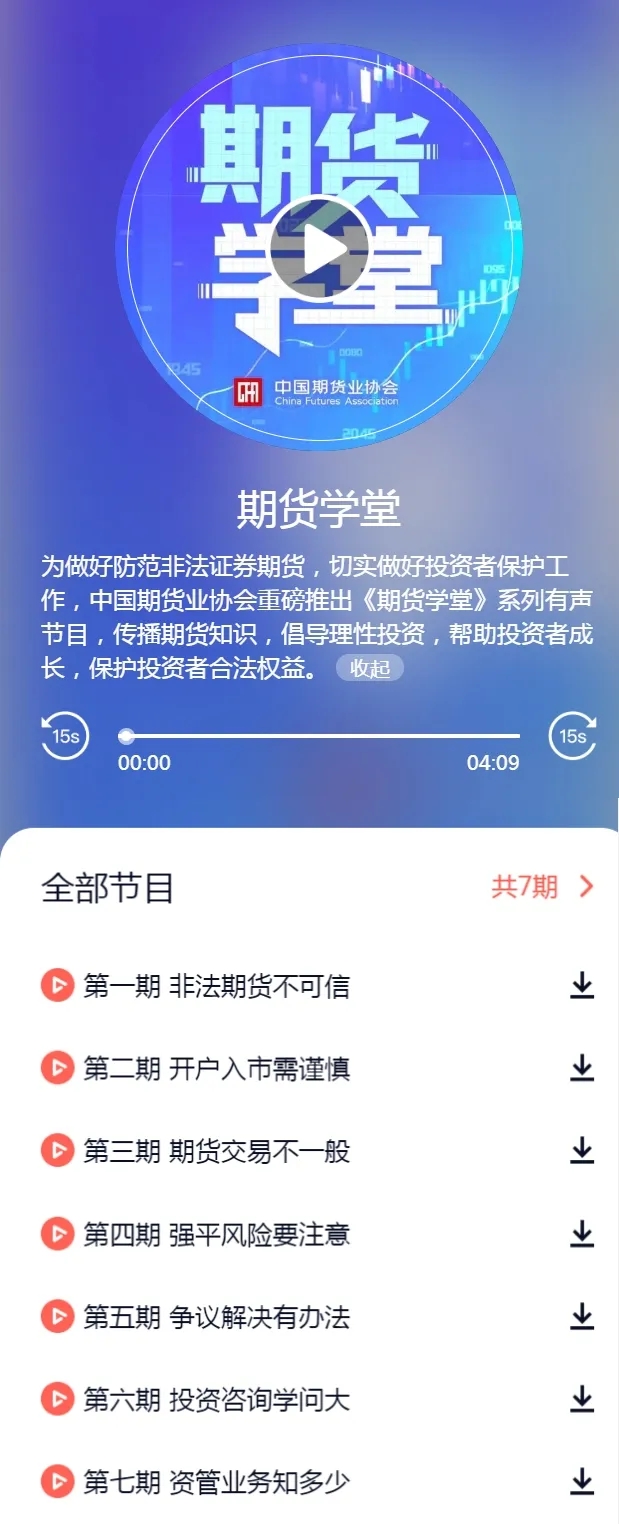Download 第六期 投资咨询学问大
This screenshot has width=619, height=1524.
582,1399
